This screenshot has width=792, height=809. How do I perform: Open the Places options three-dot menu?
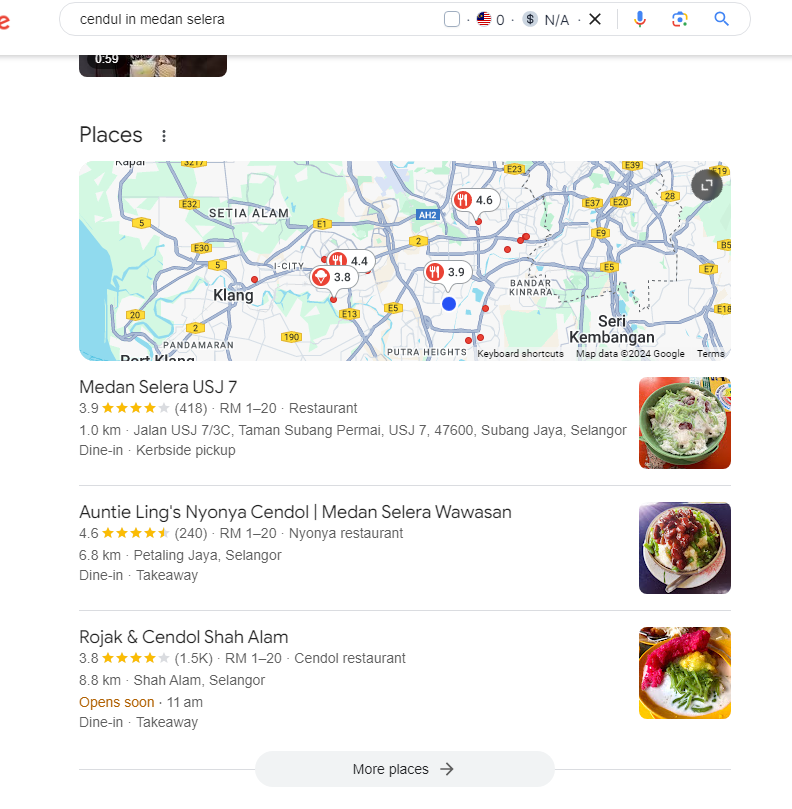click(x=163, y=135)
